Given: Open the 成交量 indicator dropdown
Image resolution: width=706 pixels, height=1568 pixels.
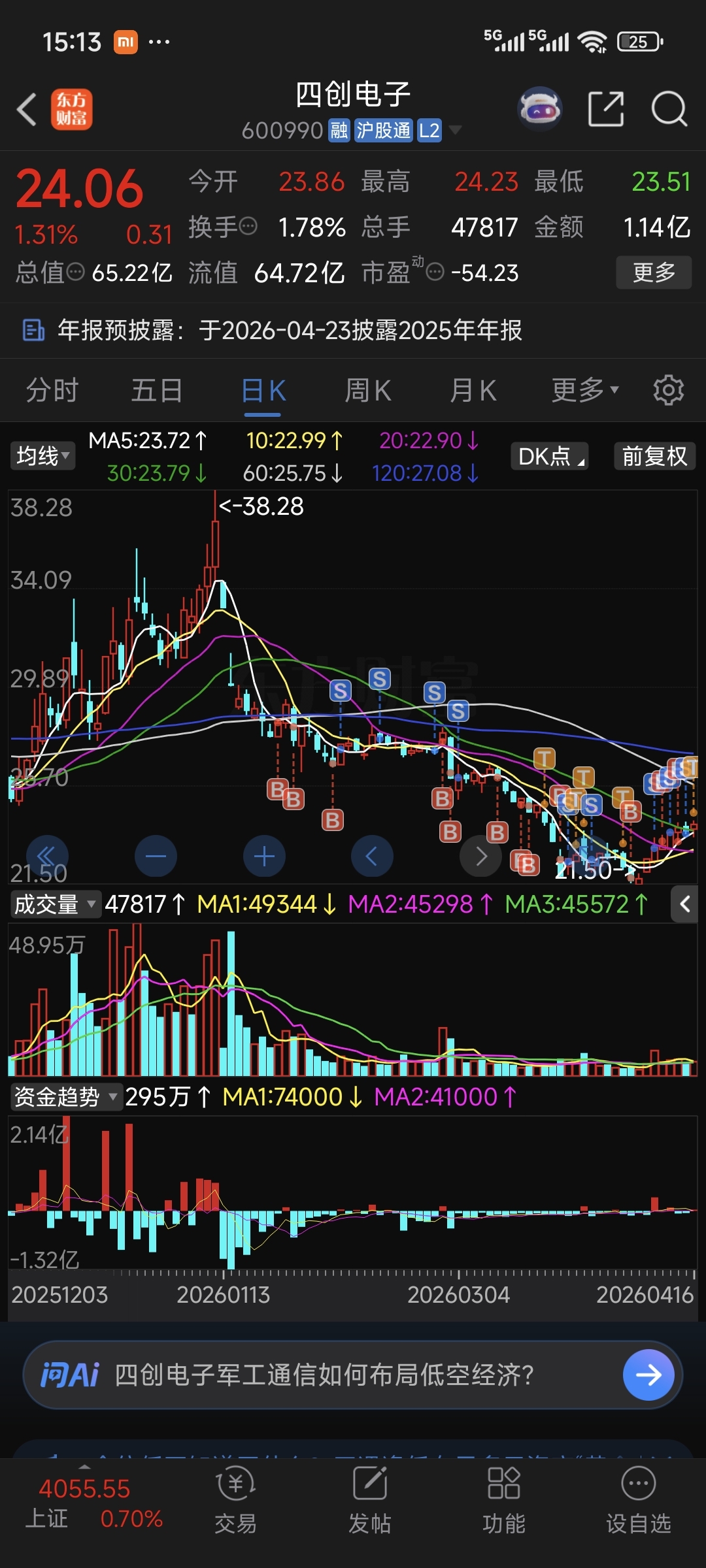Looking at the screenshot, I should 55,904.
